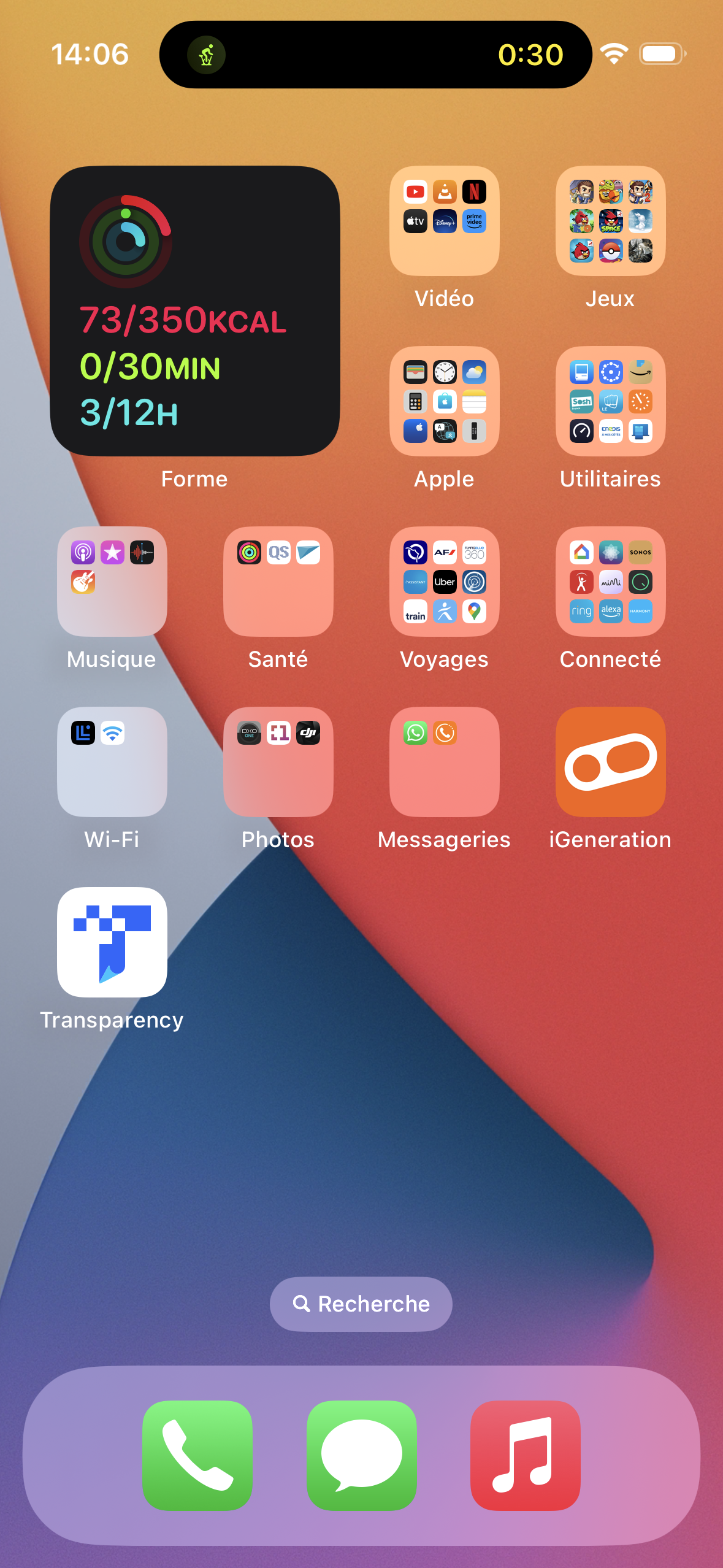Open the Voyages folder
Image resolution: width=723 pixels, height=1568 pixels.
click(x=445, y=582)
